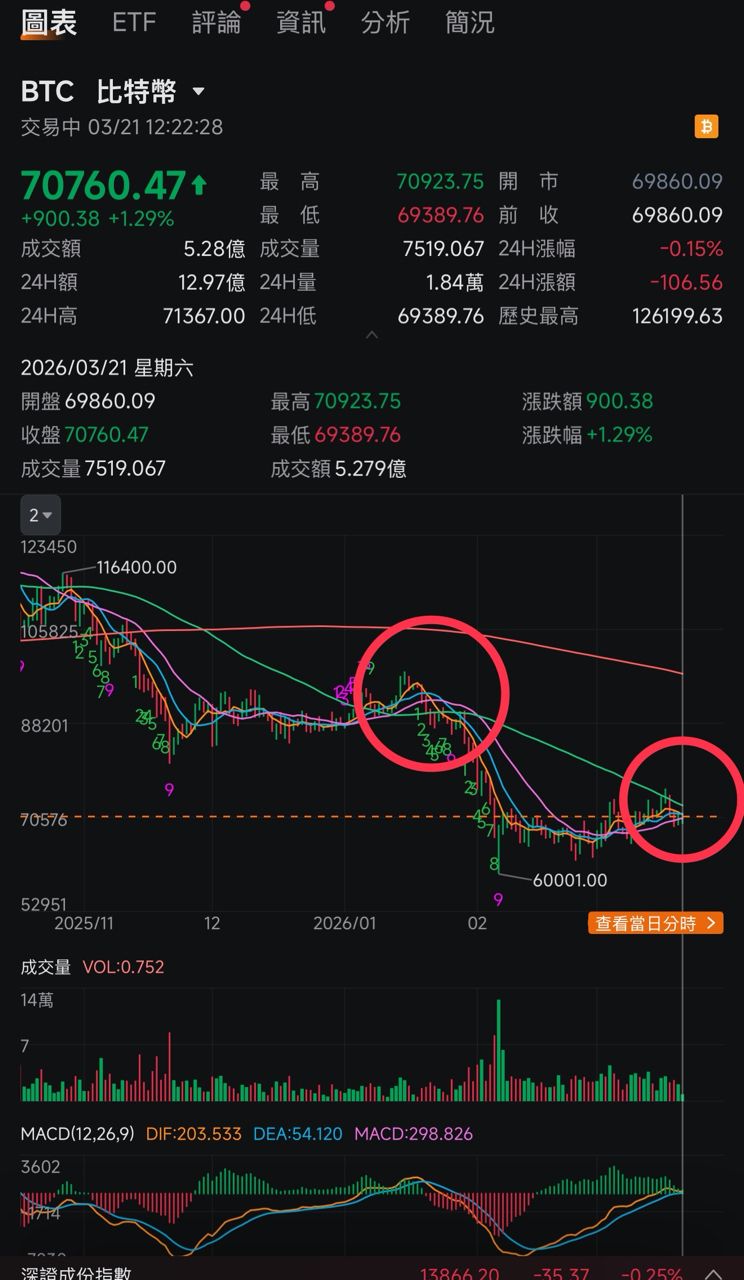Open the BTC 比特幣 symbol dropdown
Screen dimensions: 744x1280
click(x=198, y=92)
